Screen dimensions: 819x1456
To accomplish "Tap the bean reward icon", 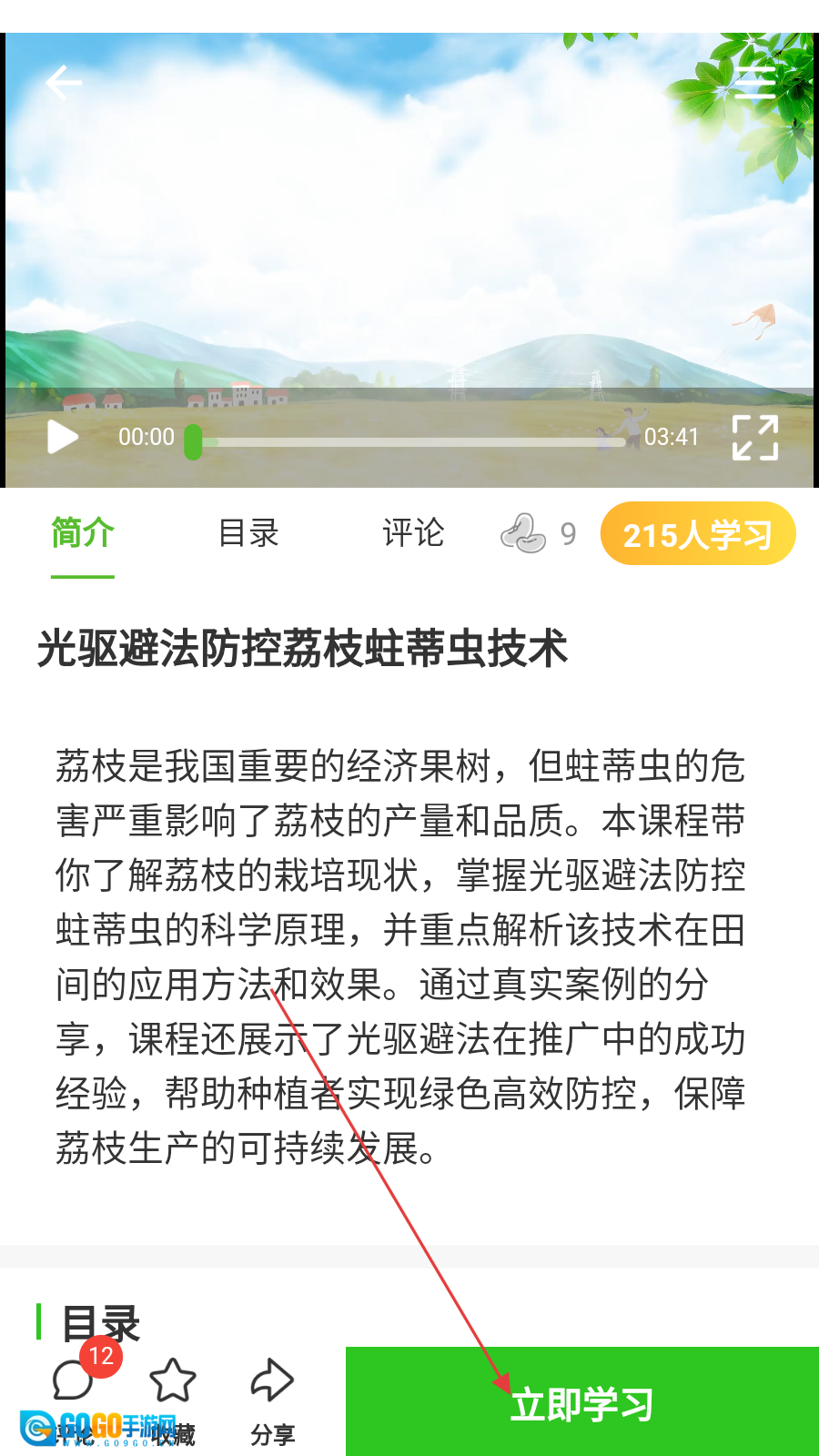I will point(523,534).
